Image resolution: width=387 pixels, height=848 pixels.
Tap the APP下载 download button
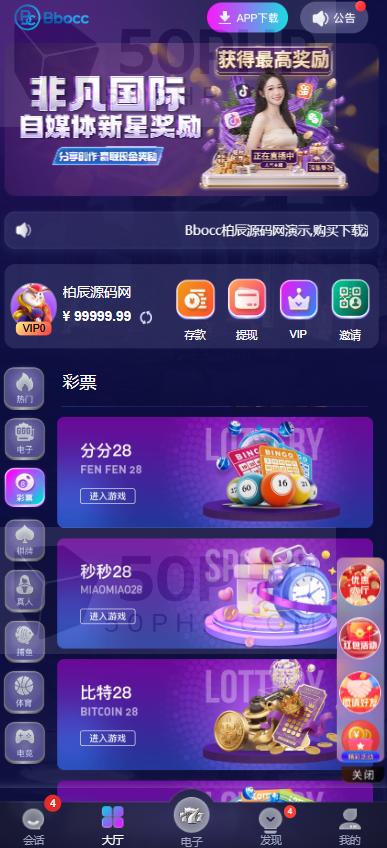(248, 18)
